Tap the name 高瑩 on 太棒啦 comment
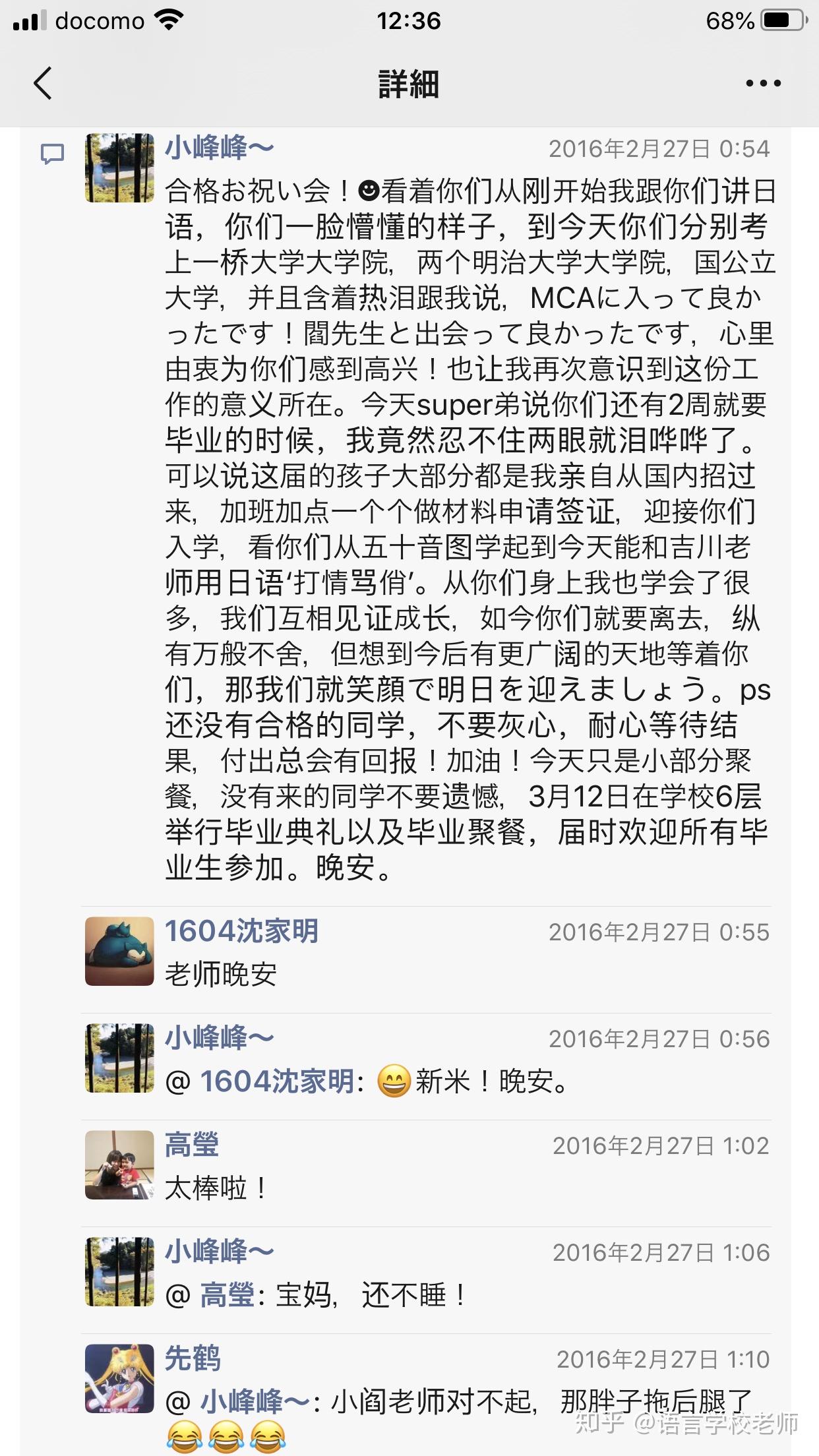819x1456 pixels. pos(192,1145)
